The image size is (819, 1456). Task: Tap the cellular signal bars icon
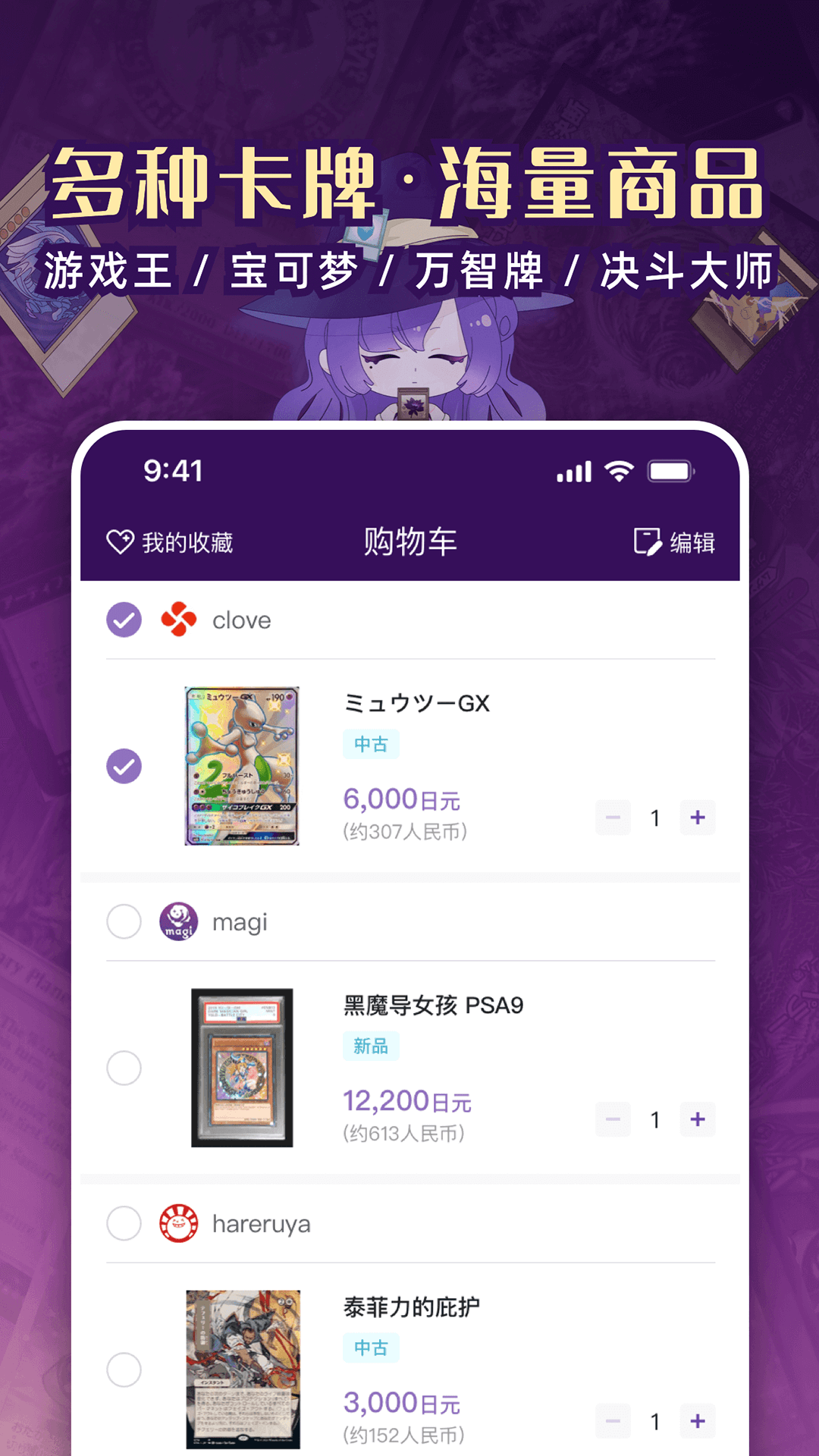click(x=573, y=470)
